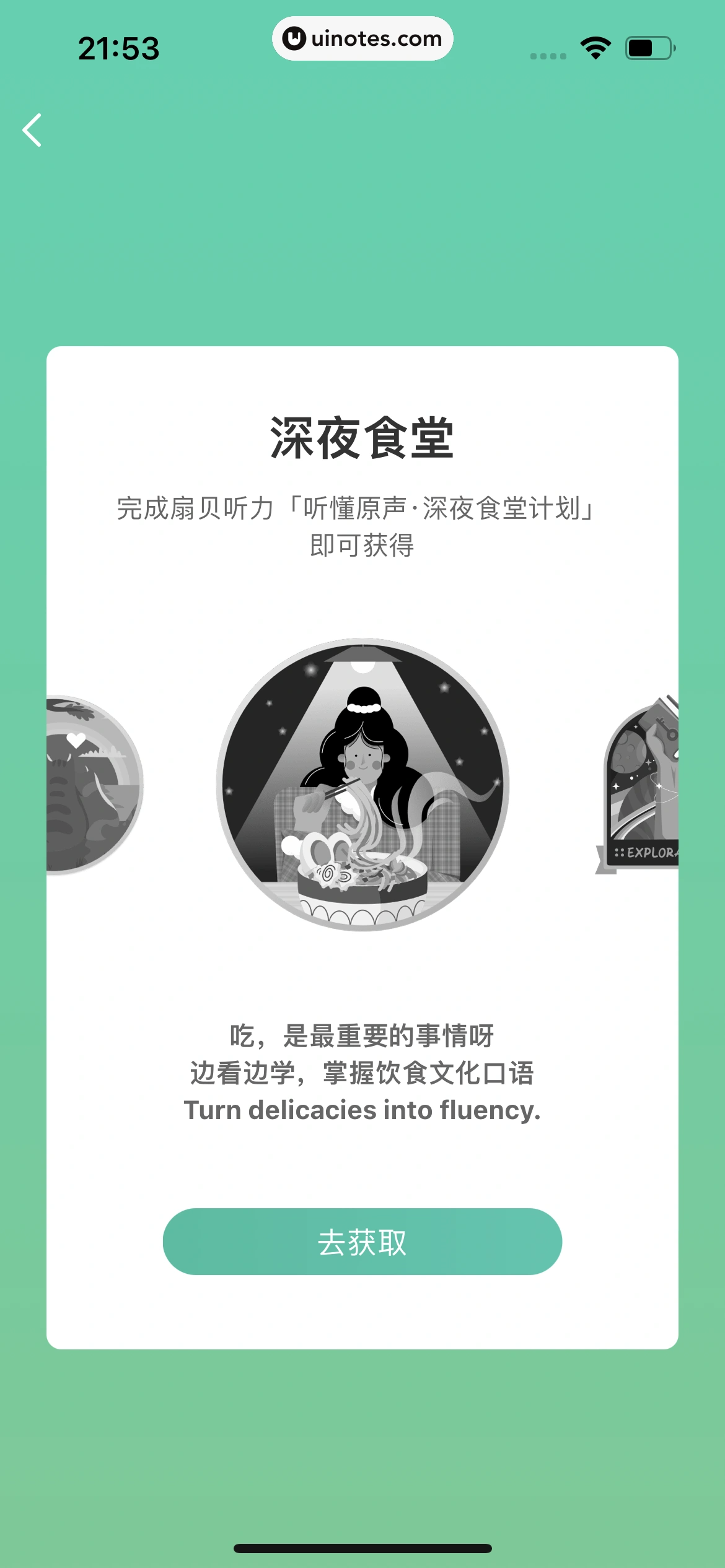The height and width of the screenshot is (1568, 725).
Task: Tap the 去获取 button
Action: point(362,1241)
